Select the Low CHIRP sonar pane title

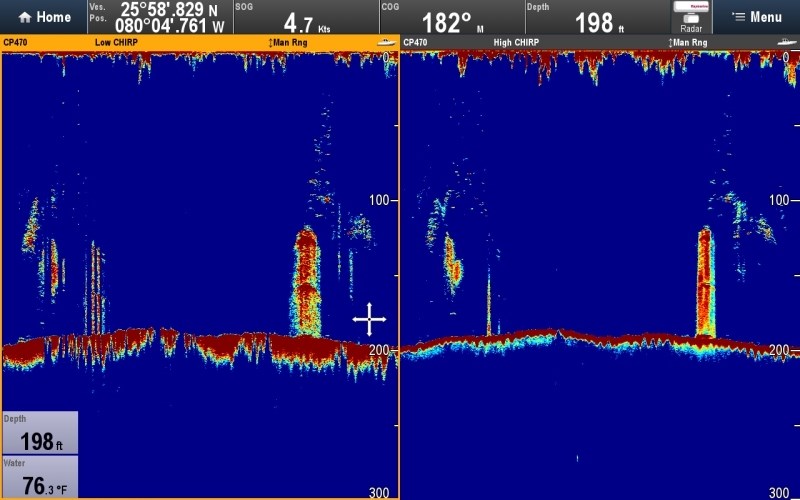[x=116, y=43]
